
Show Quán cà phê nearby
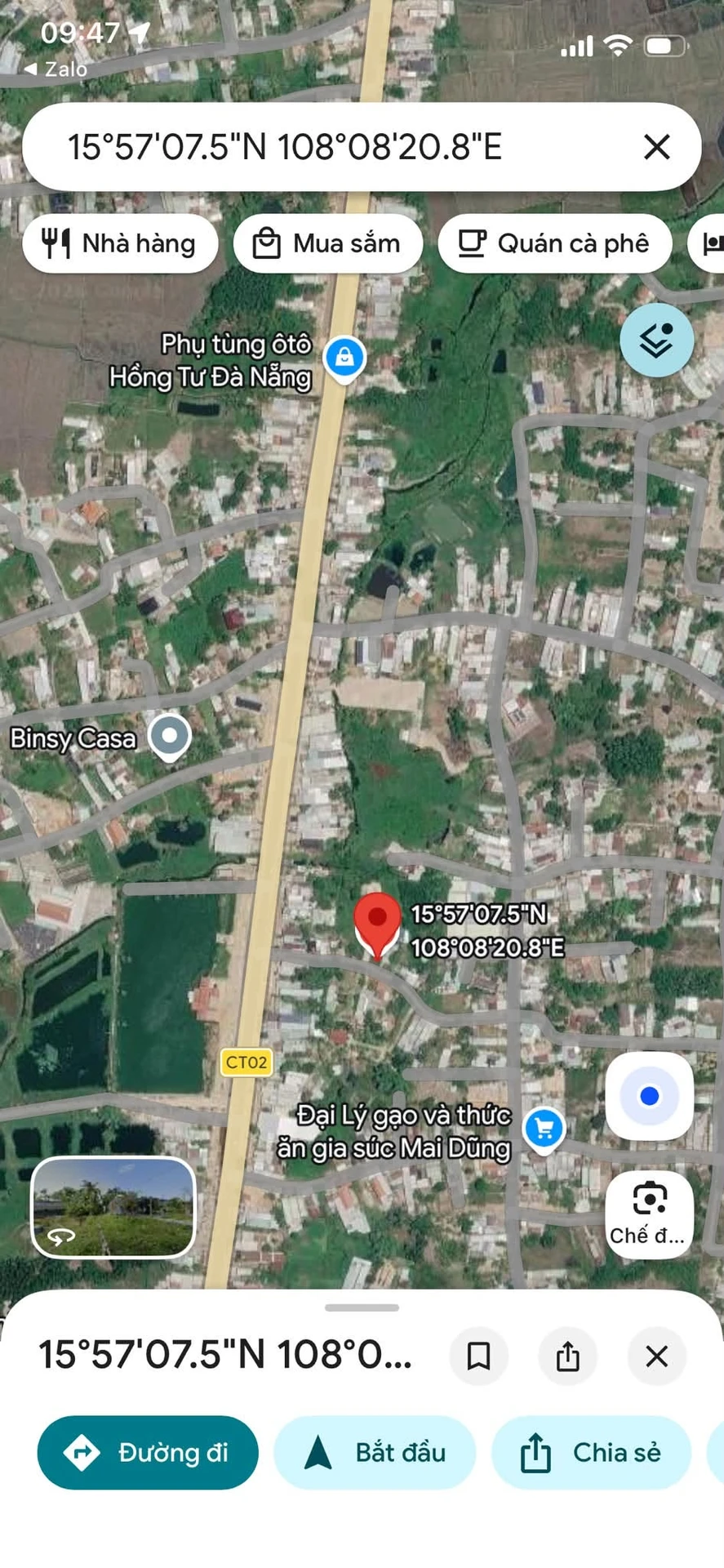(x=555, y=243)
